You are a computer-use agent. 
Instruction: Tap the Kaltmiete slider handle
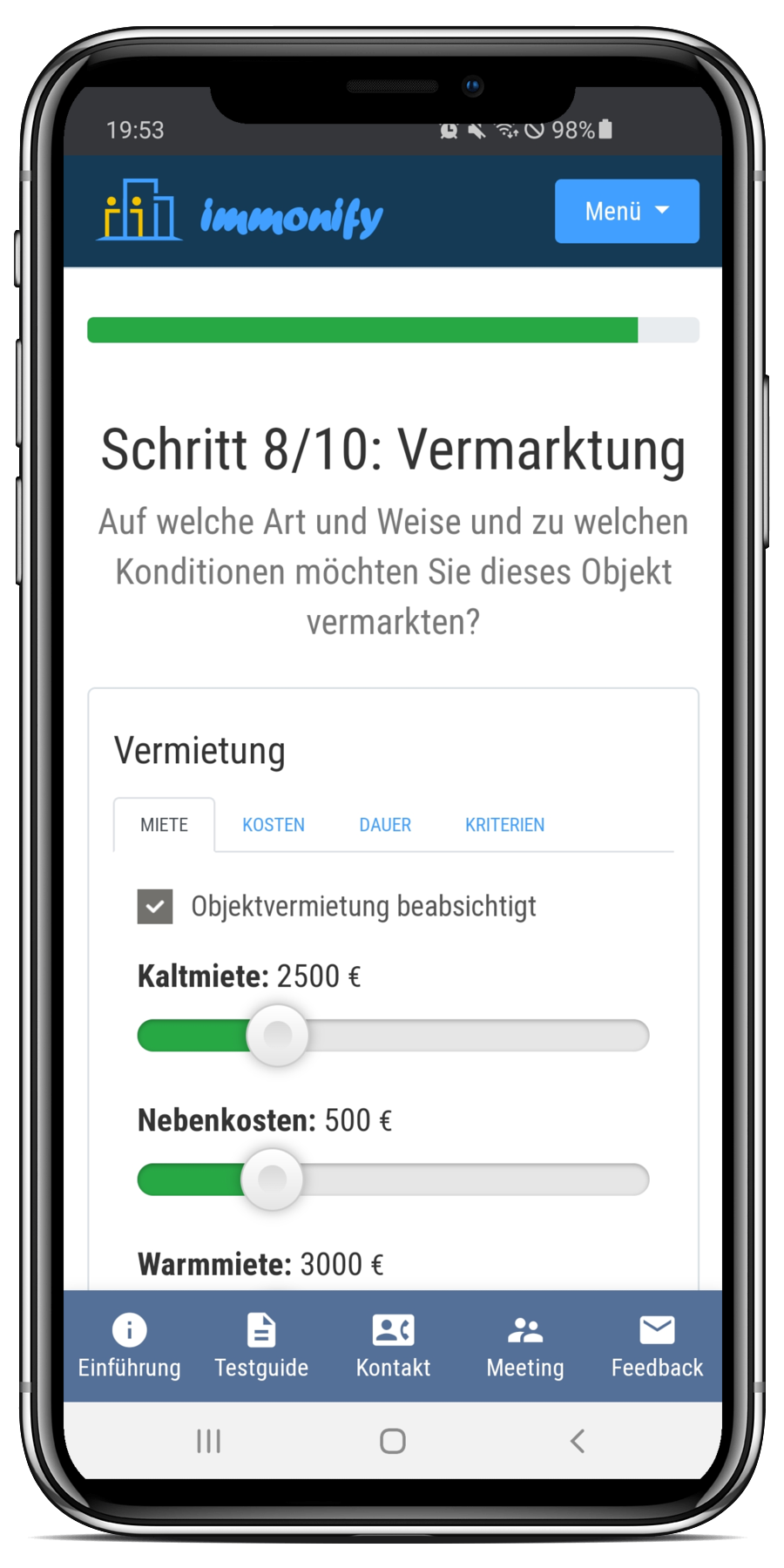[277, 1035]
